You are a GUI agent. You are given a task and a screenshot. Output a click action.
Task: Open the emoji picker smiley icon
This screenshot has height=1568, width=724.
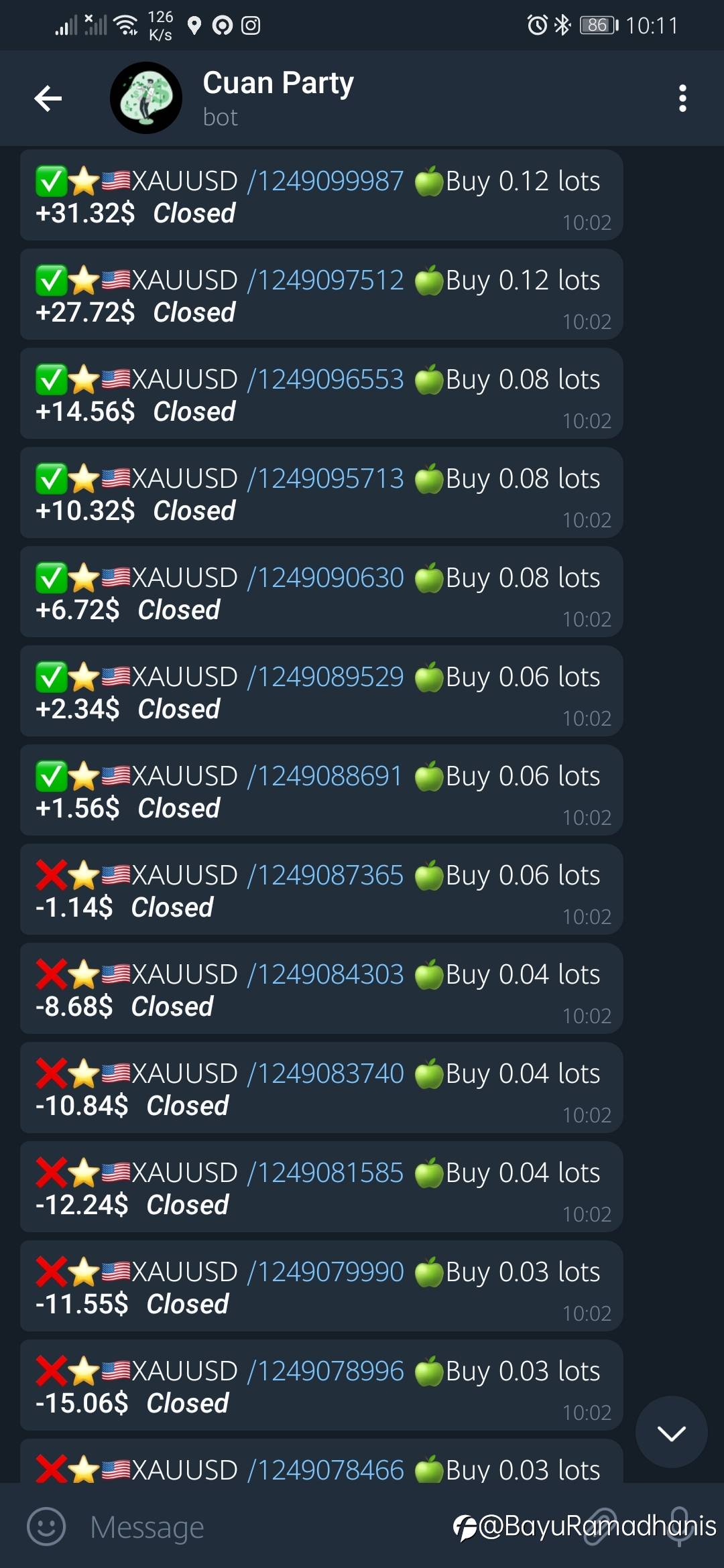(45, 1526)
